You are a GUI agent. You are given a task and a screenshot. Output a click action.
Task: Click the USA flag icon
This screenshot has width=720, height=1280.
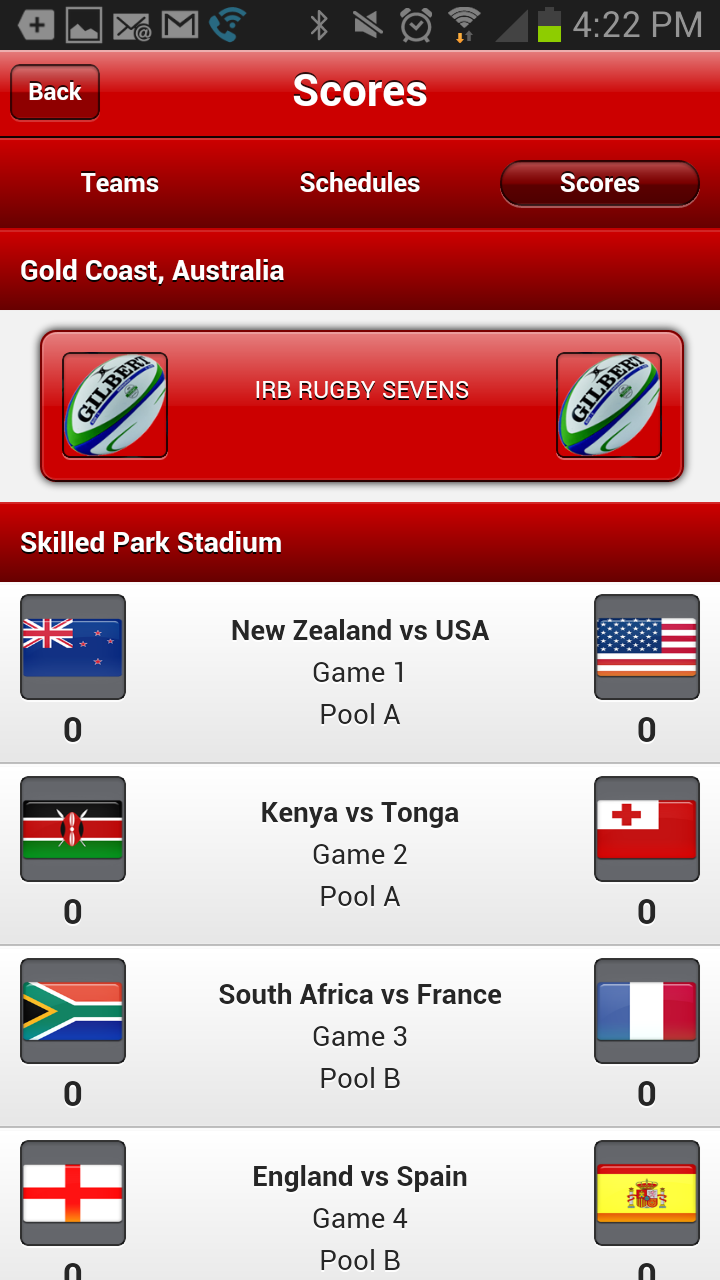click(646, 647)
